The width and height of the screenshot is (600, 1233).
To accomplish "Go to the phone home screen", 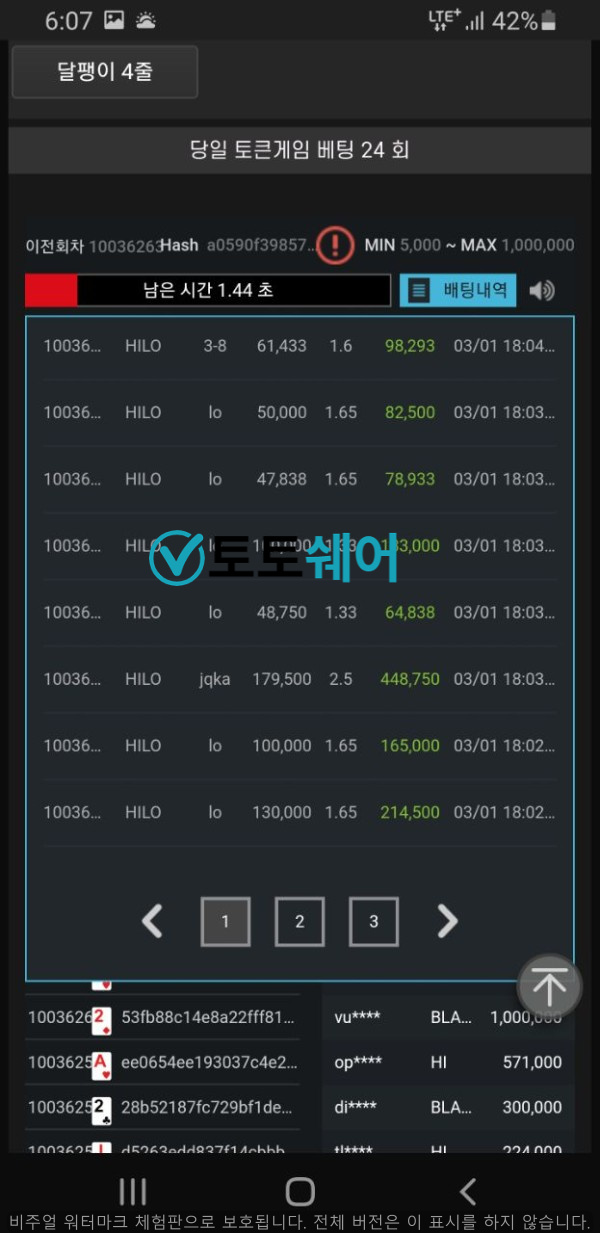I will pos(300,1190).
